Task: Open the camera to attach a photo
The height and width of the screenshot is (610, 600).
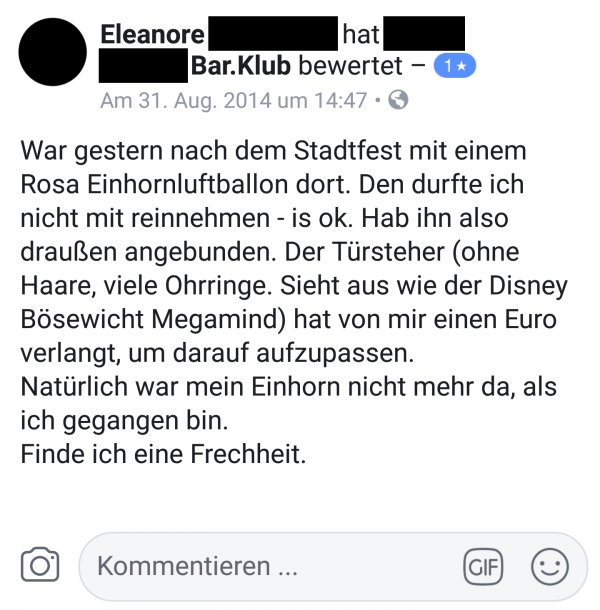Action: 40,566
